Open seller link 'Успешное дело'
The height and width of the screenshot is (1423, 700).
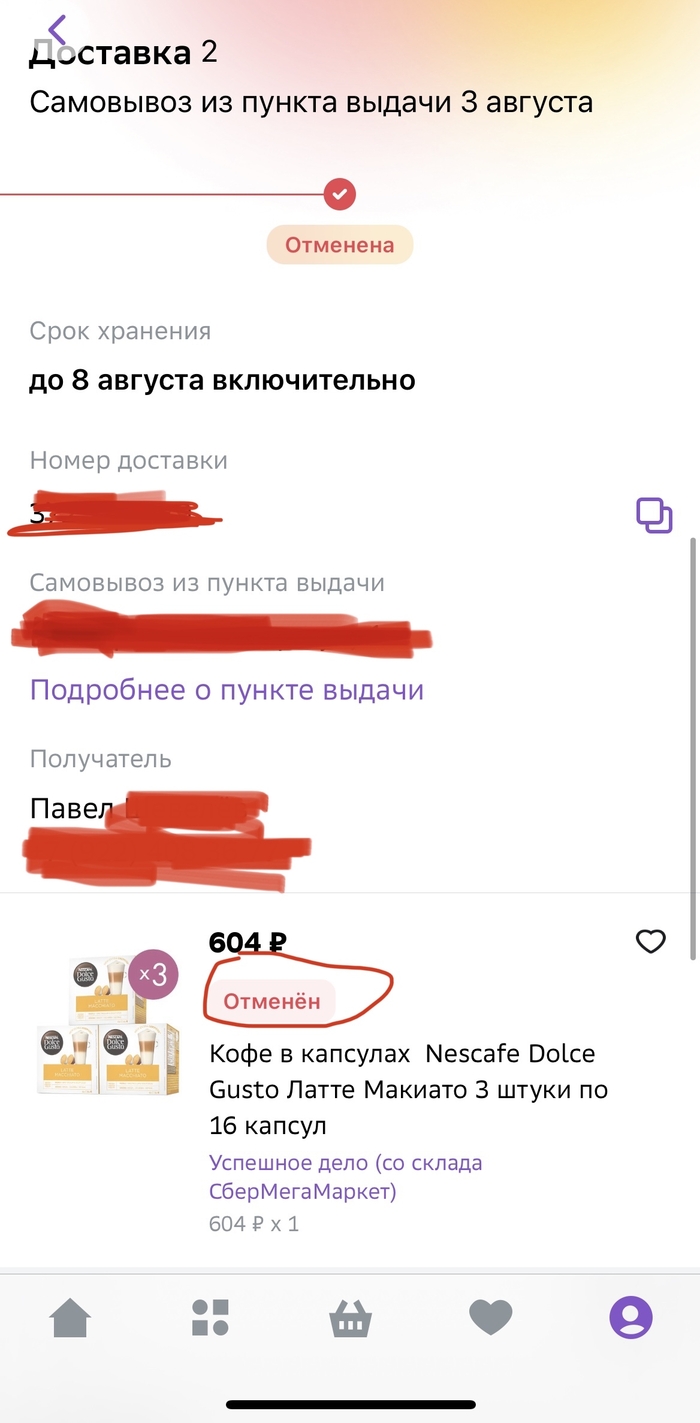345,1177
